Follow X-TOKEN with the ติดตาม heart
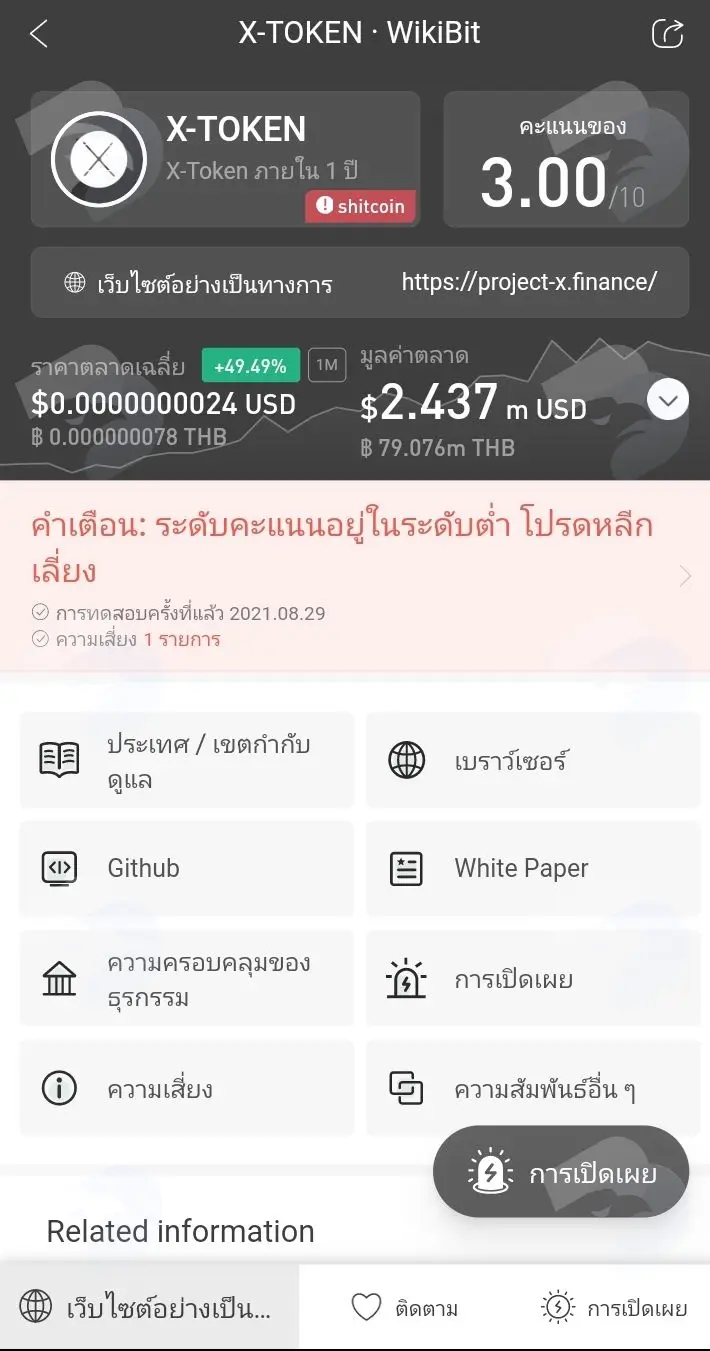The image size is (710, 1351). (405, 1307)
